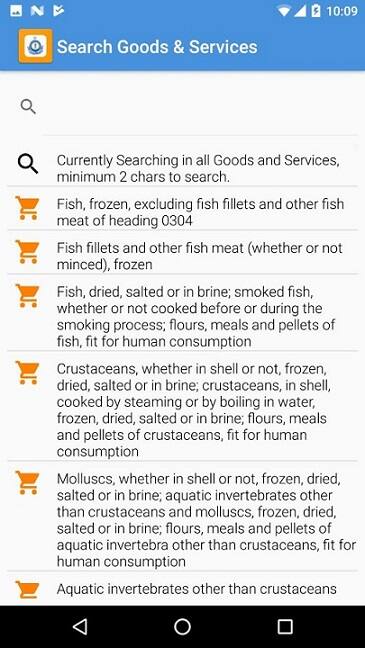Screen dimensions: 365x648
Task: Tap the search text field
Action: [x=200, y=107]
